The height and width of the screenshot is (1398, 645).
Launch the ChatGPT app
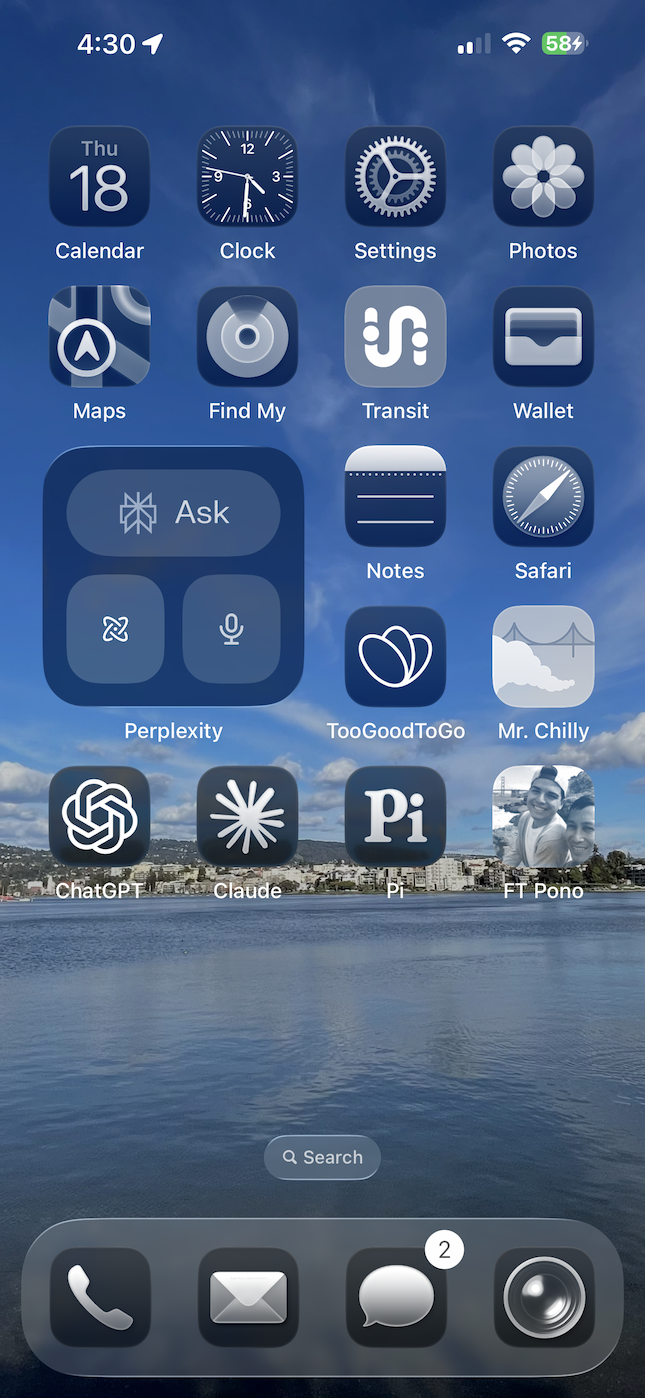pos(99,816)
